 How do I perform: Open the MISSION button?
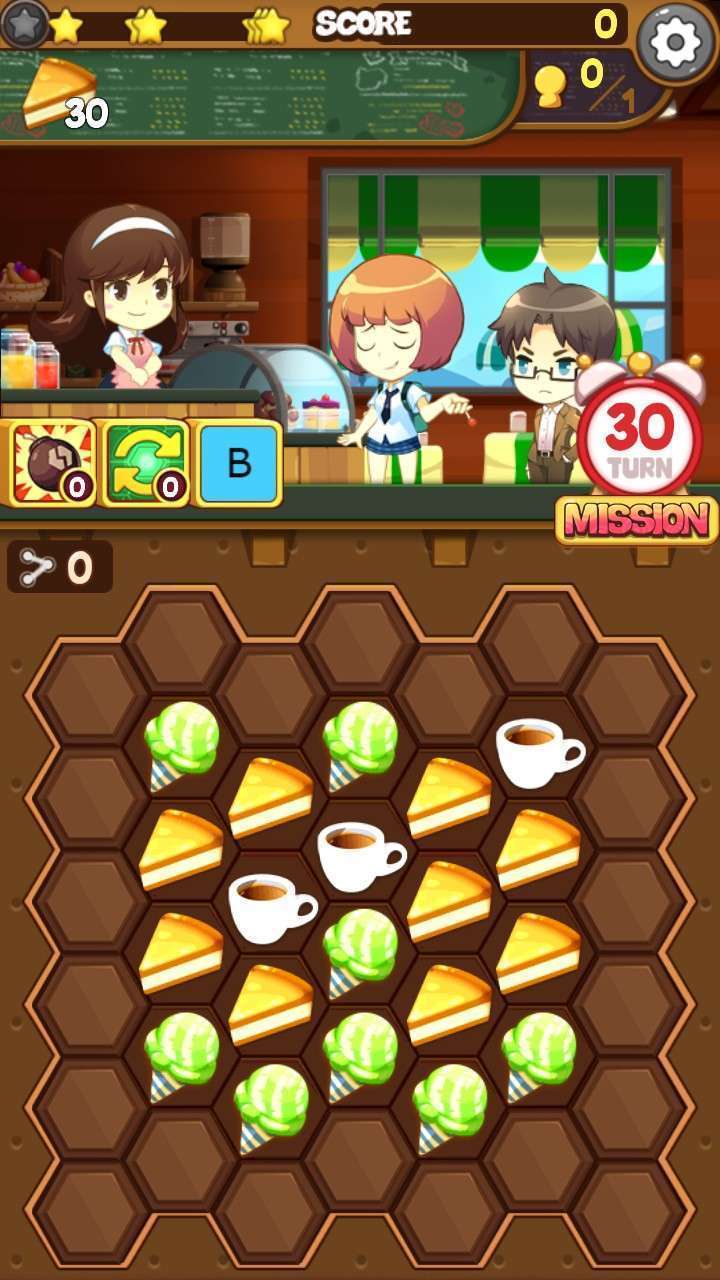click(x=637, y=520)
